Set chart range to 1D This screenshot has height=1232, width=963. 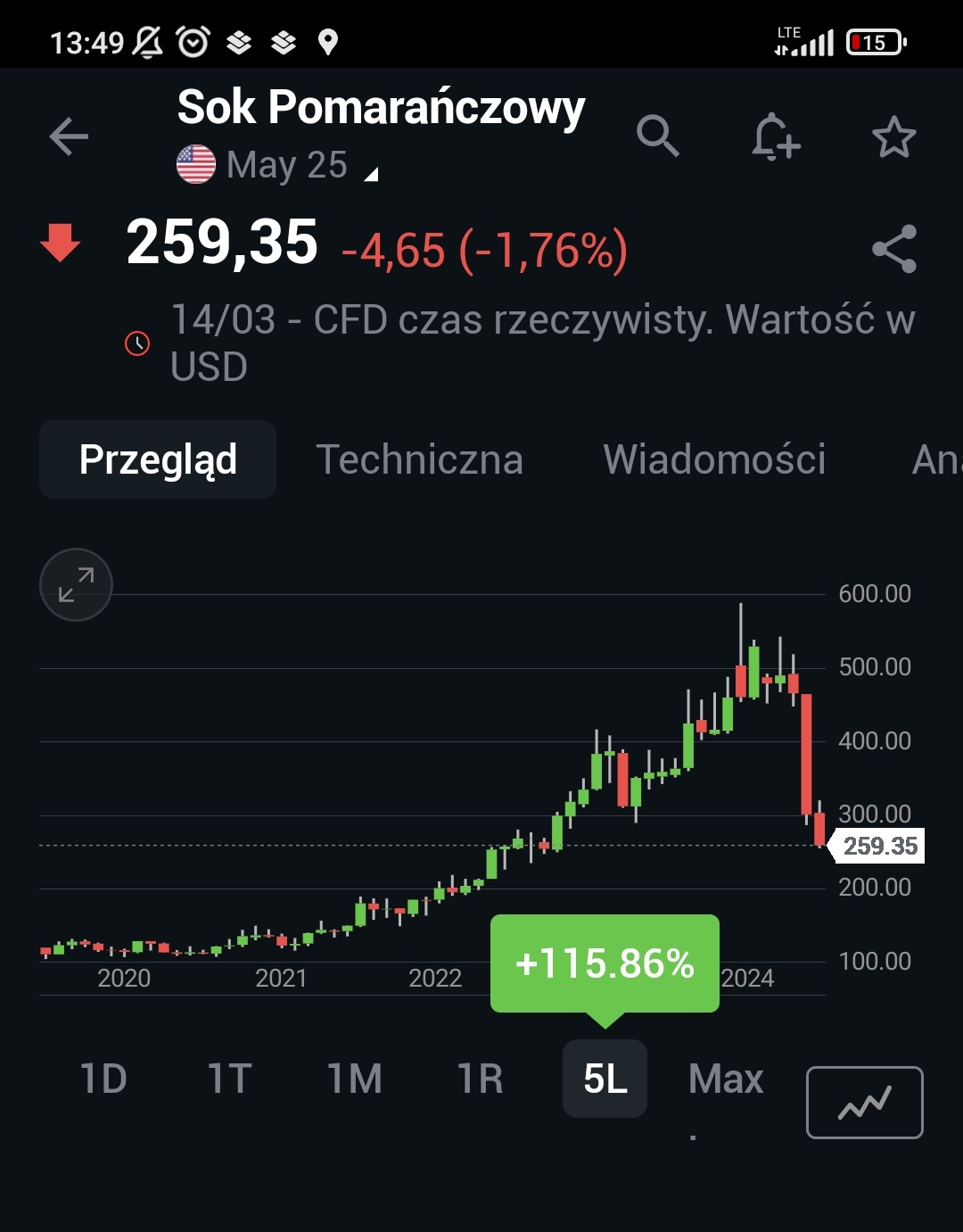click(x=103, y=1079)
